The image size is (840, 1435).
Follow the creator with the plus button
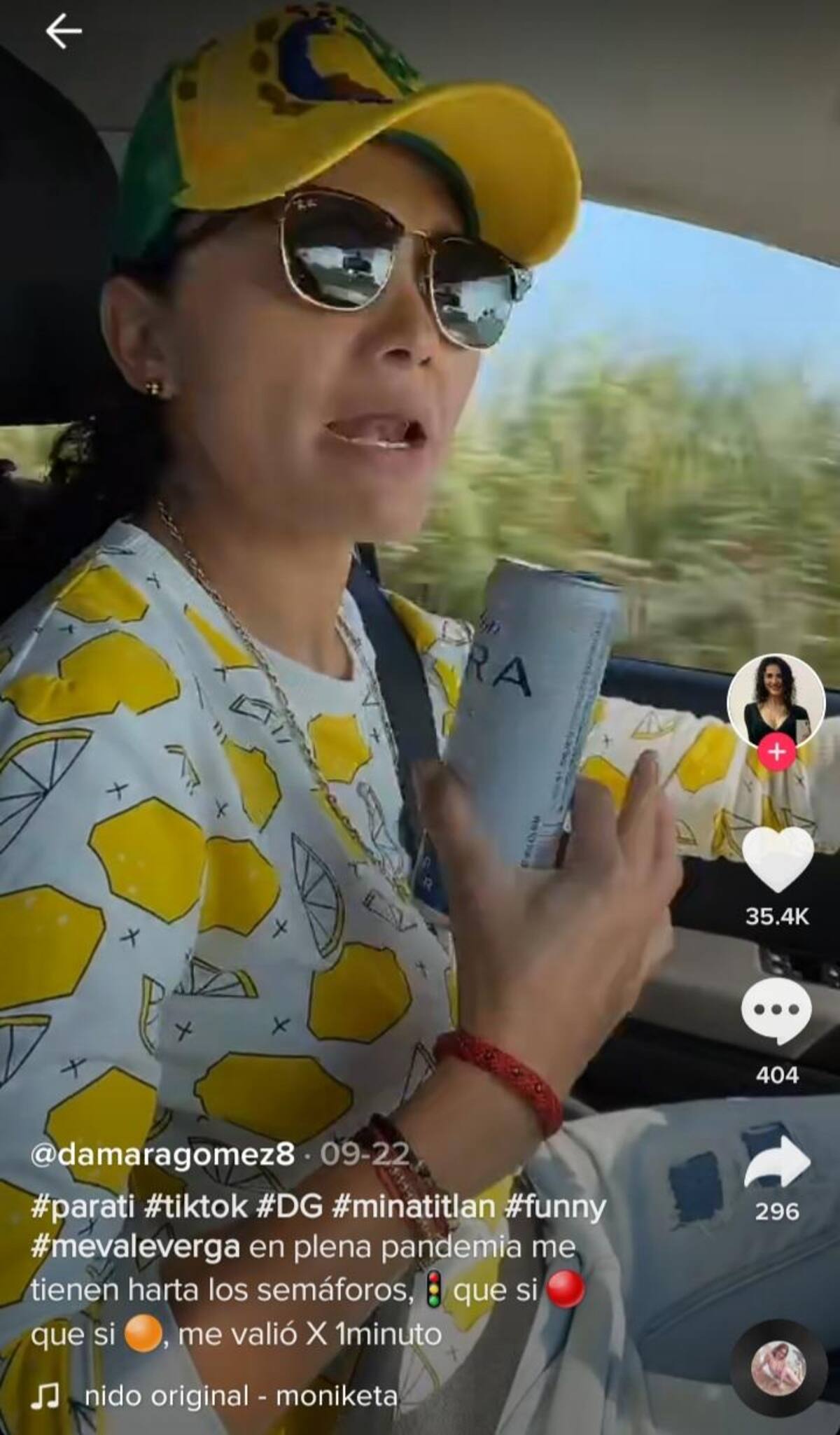pos(776,752)
